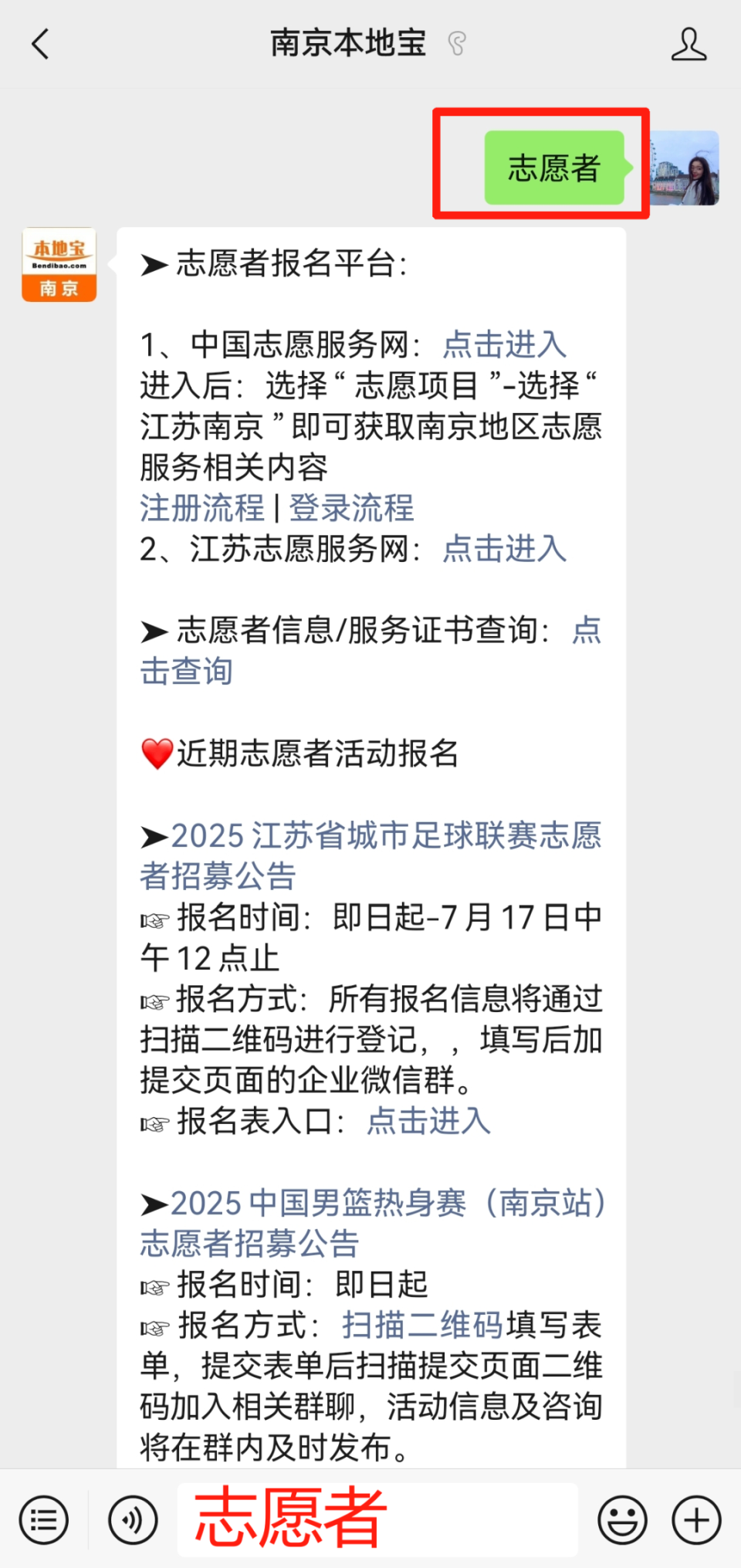Open the 点击查询 certificate lookup link
Screen dimensions: 741x1568
pos(370,651)
